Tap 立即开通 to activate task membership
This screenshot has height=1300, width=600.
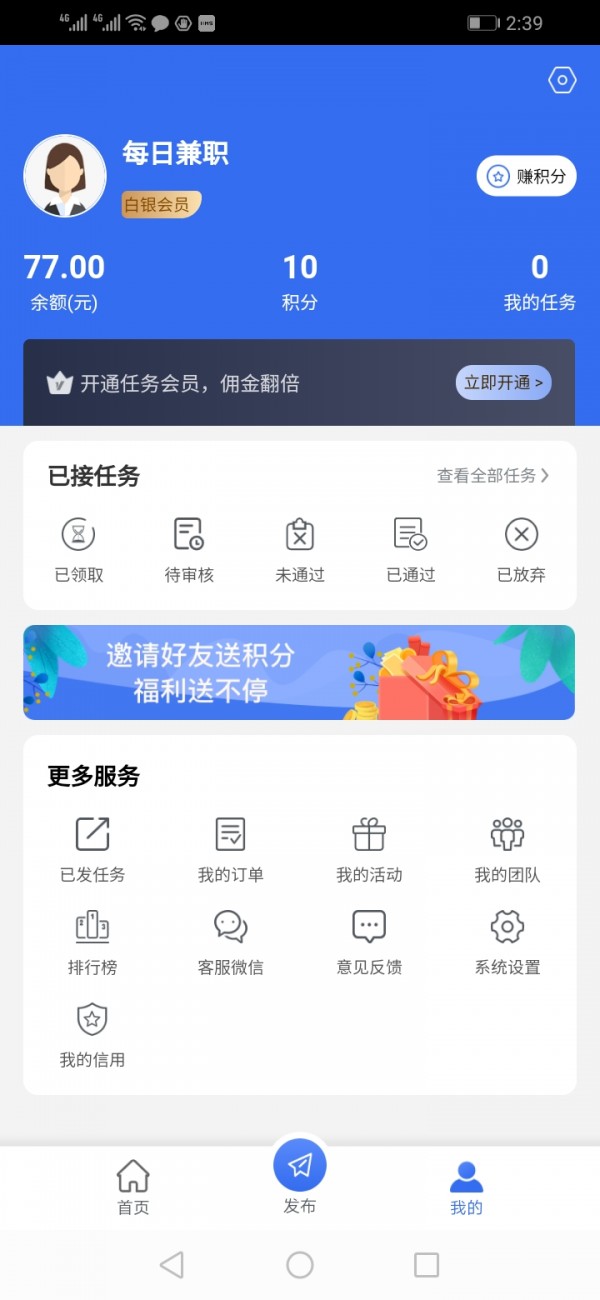click(x=504, y=383)
